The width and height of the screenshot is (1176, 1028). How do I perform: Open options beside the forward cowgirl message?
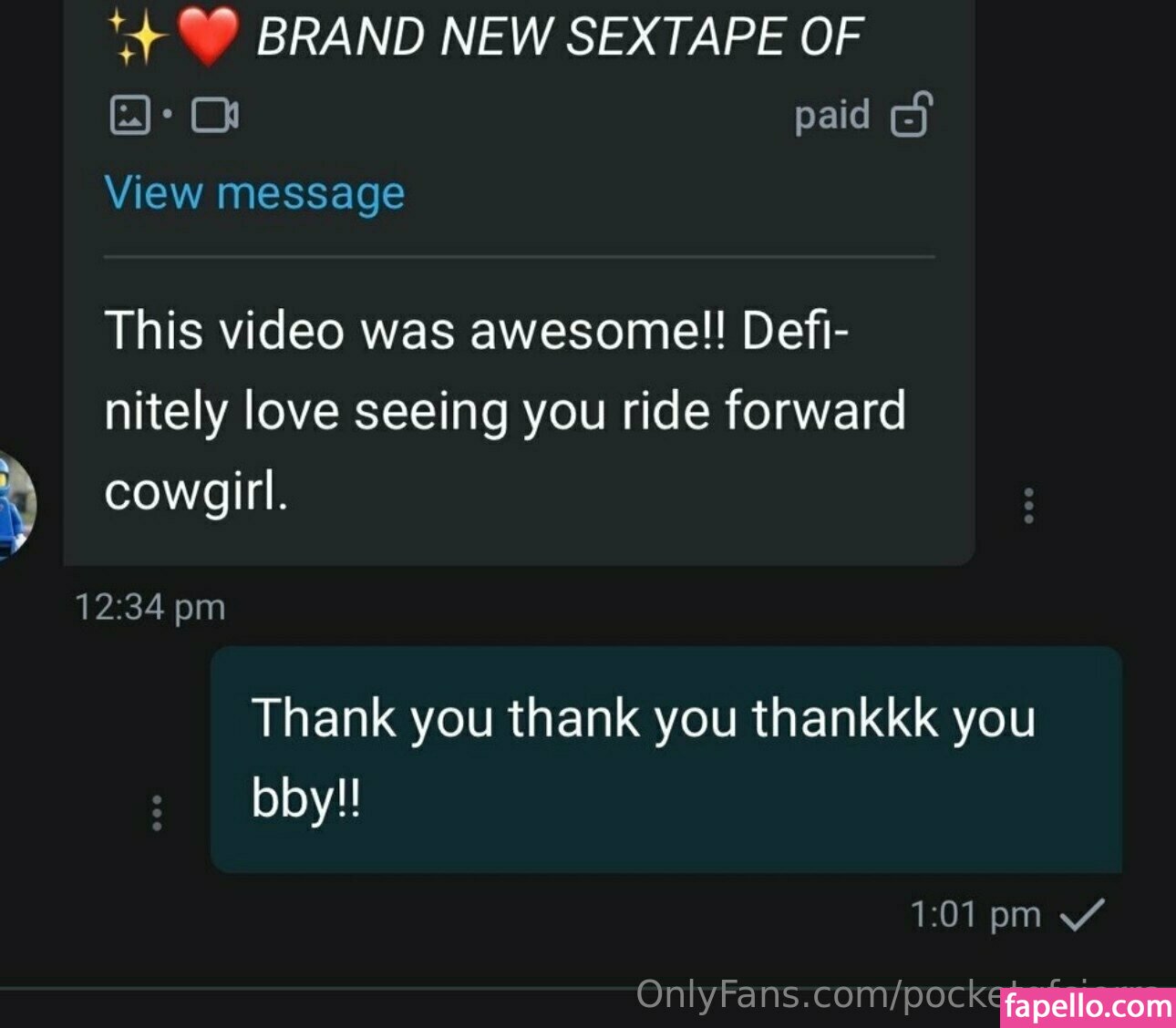pyautogui.click(x=1028, y=506)
